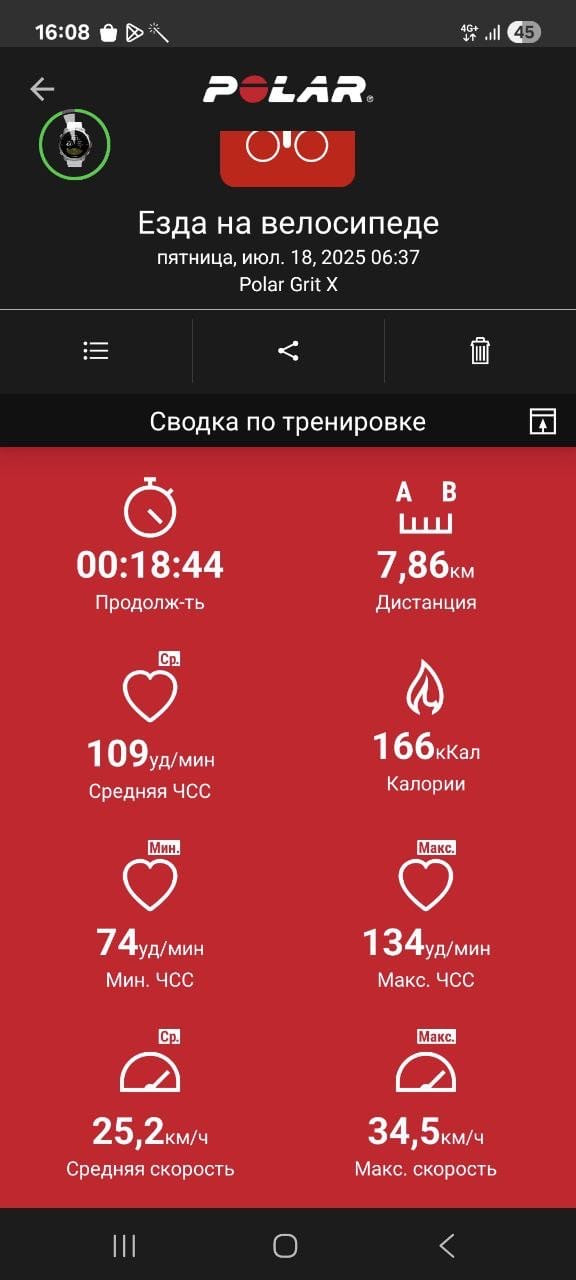The image size is (576, 1280).
Task: Share this cycling workout
Action: pyautogui.click(x=288, y=351)
